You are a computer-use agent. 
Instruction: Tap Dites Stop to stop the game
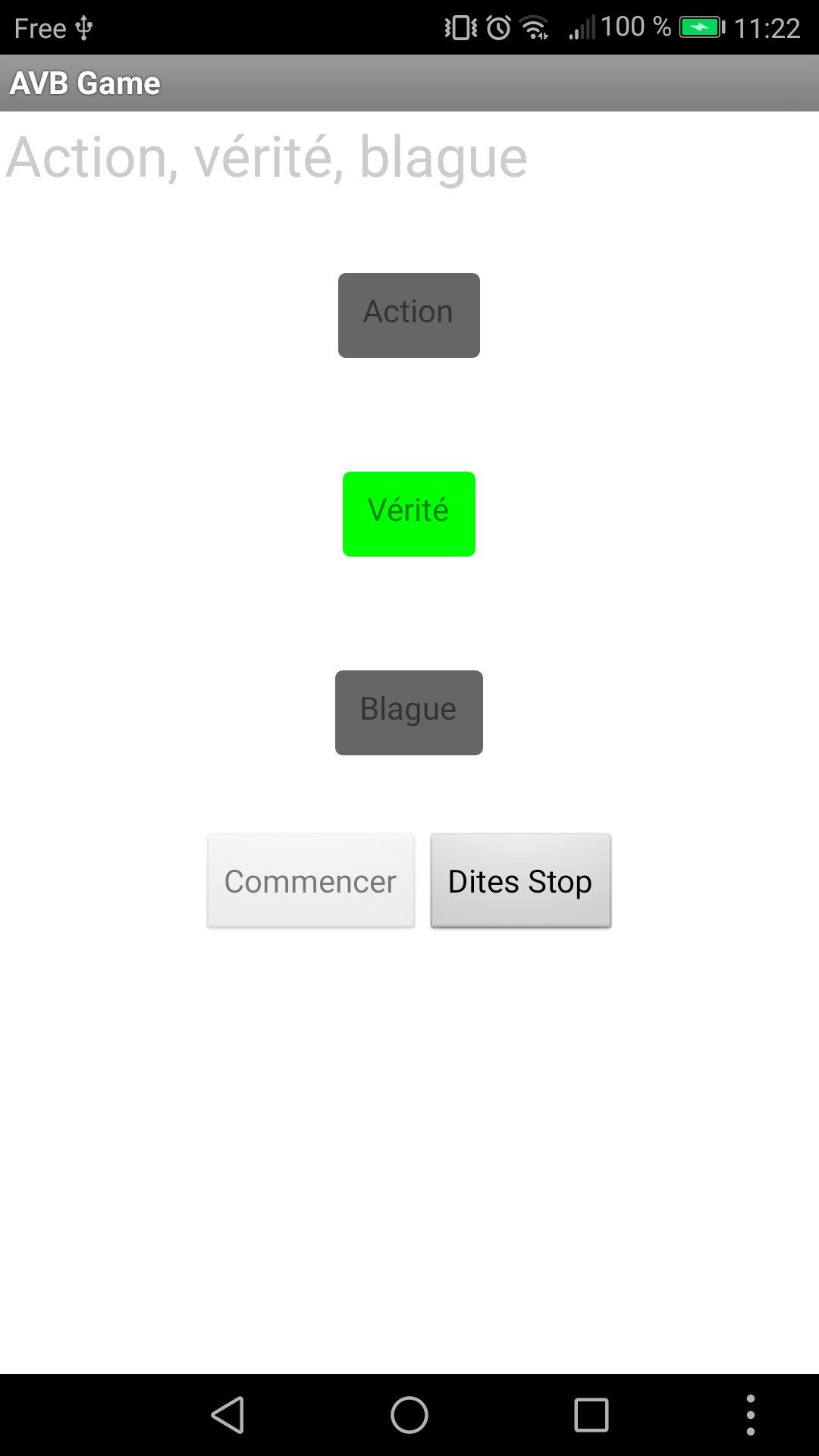point(521,880)
